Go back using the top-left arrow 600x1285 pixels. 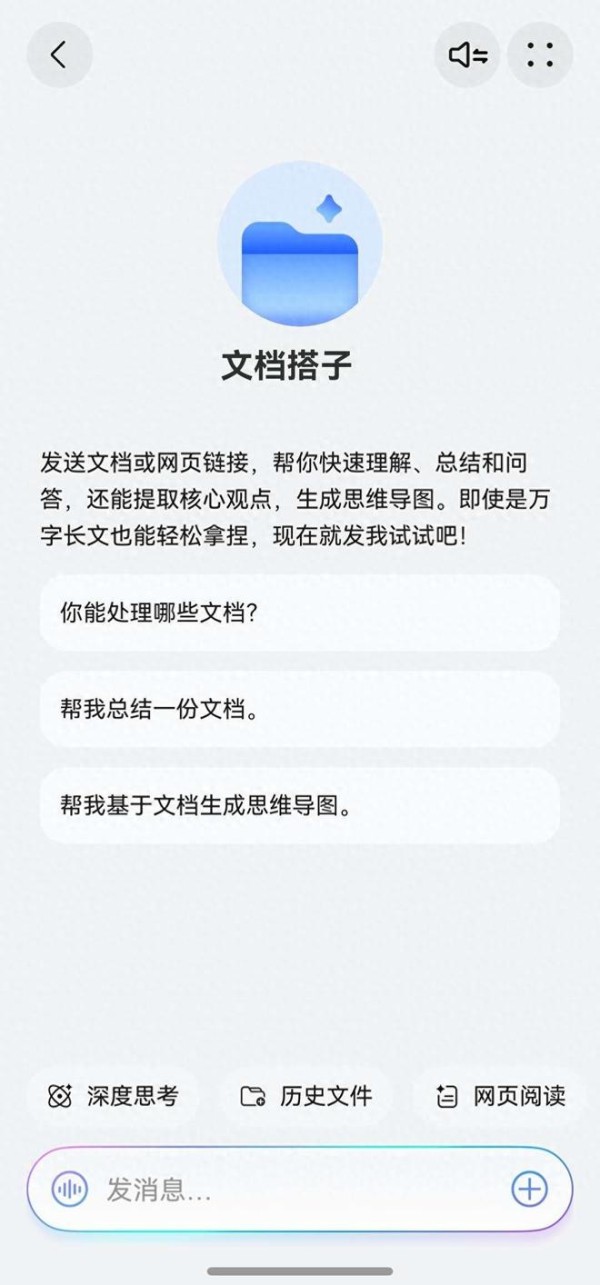(x=59, y=55)
